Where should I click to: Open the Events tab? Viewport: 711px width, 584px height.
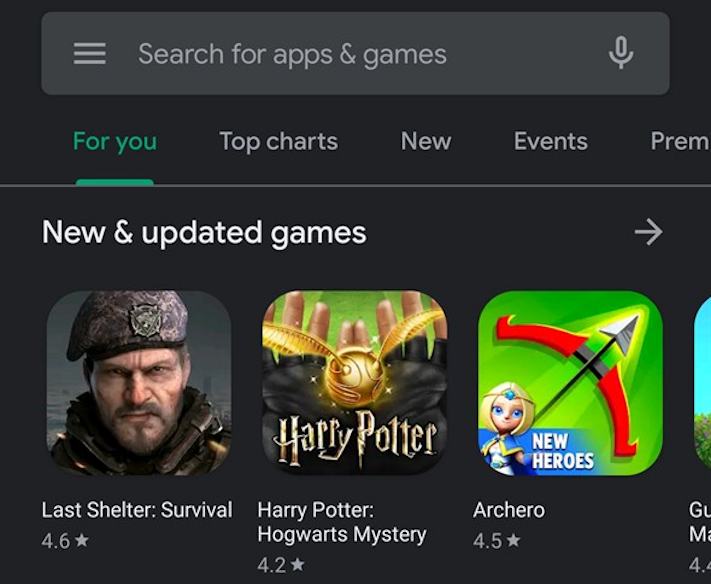(550, 142)
